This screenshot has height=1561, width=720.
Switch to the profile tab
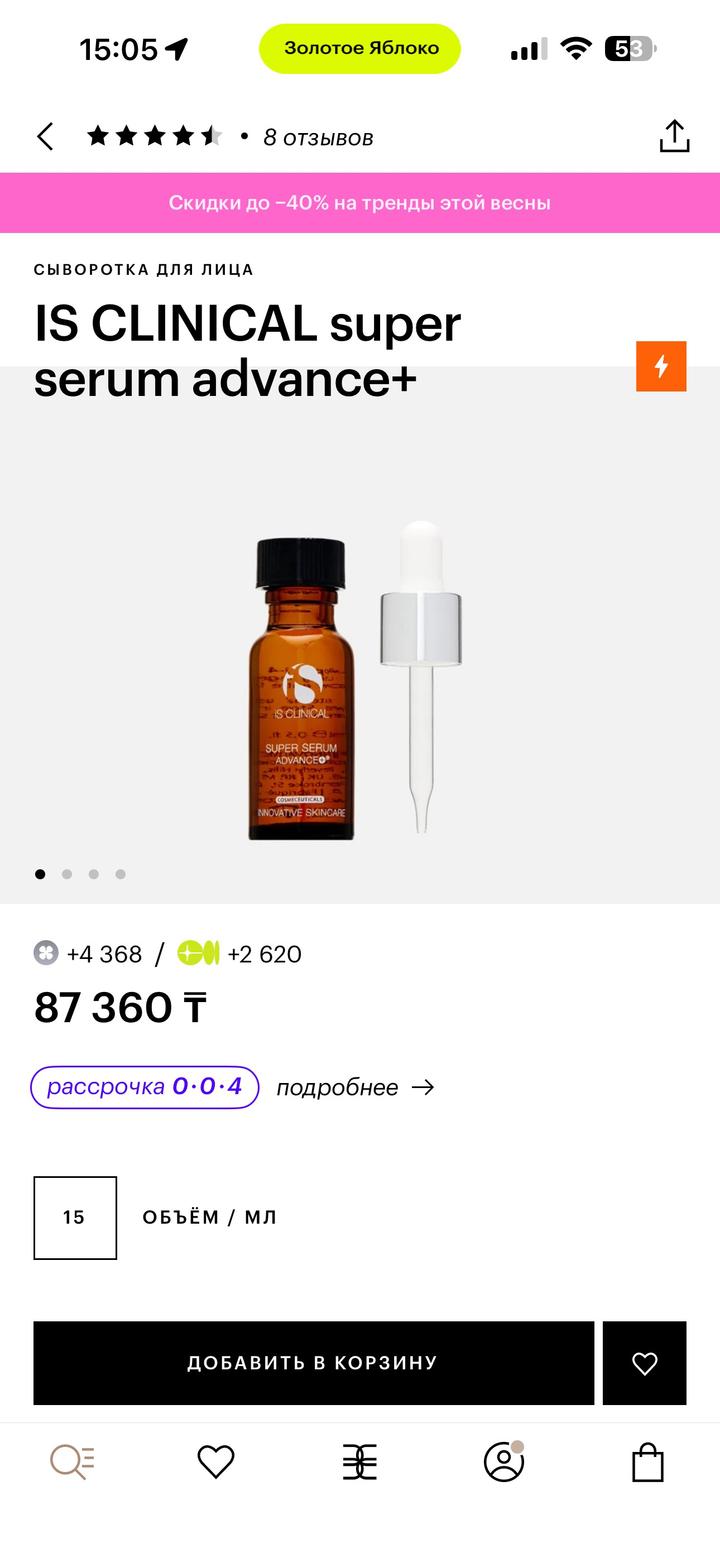[504, 1462]
